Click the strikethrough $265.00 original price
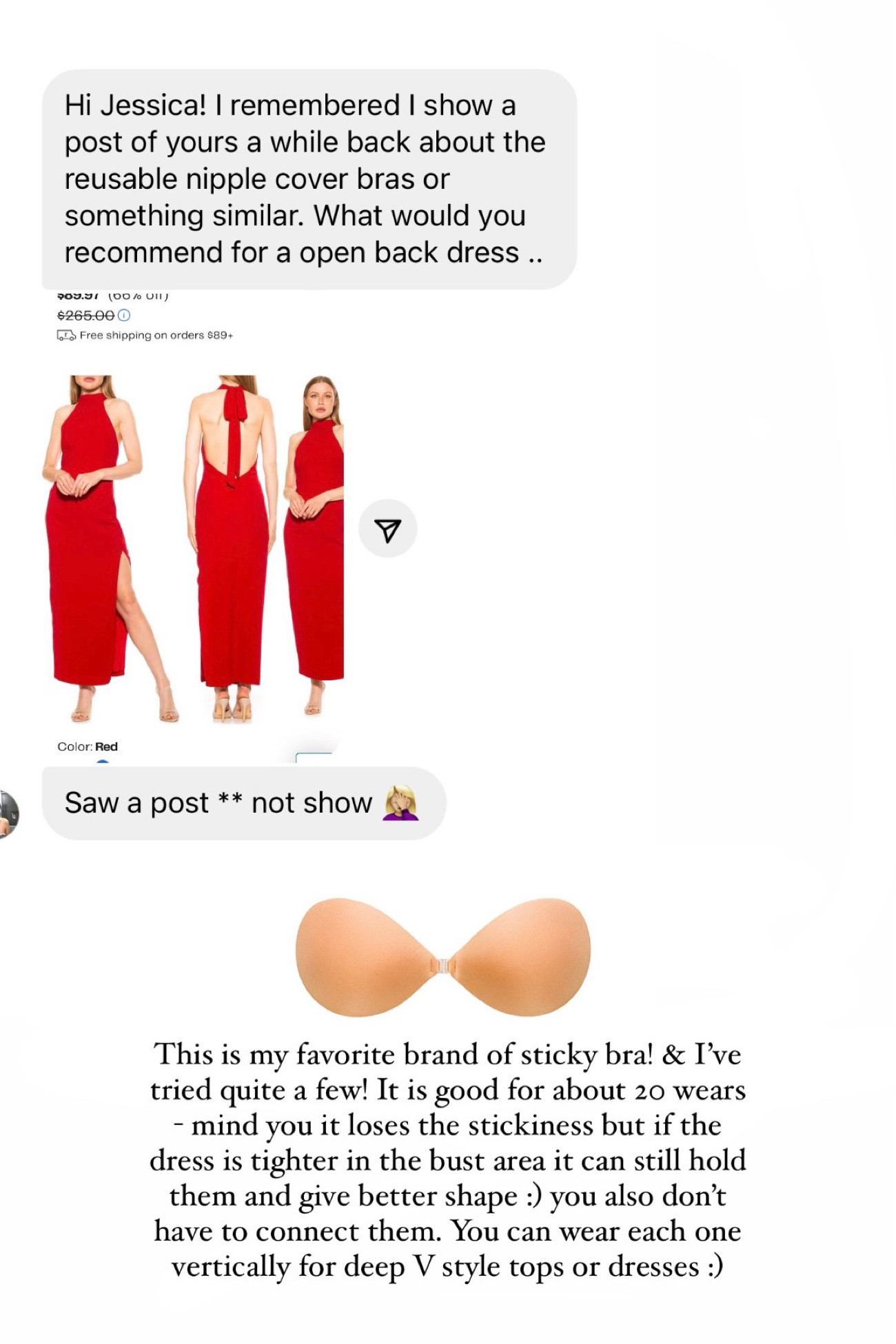The image size is (896, 1344). pos(85,315)
